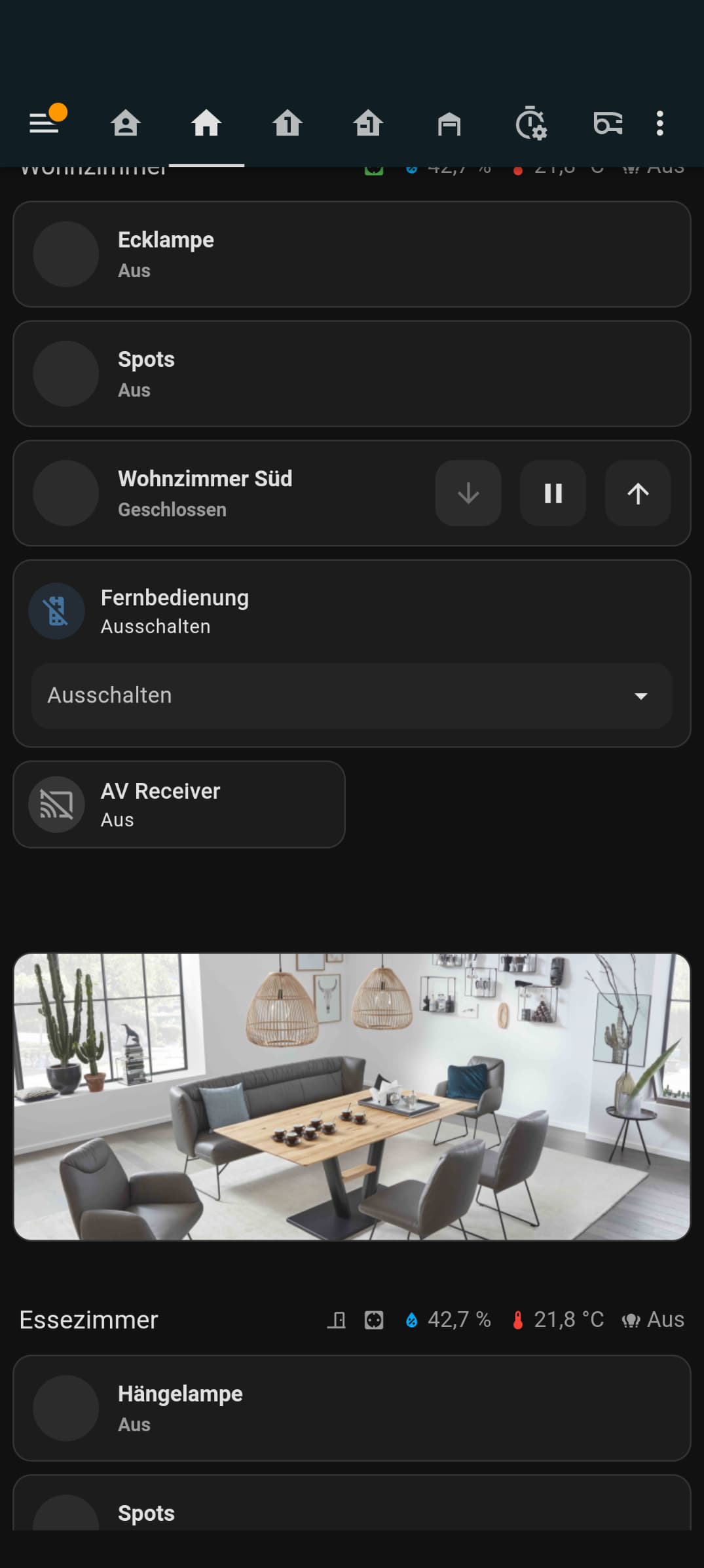
Task: Toggle the Ecklampe light
Action: [66, 254]
